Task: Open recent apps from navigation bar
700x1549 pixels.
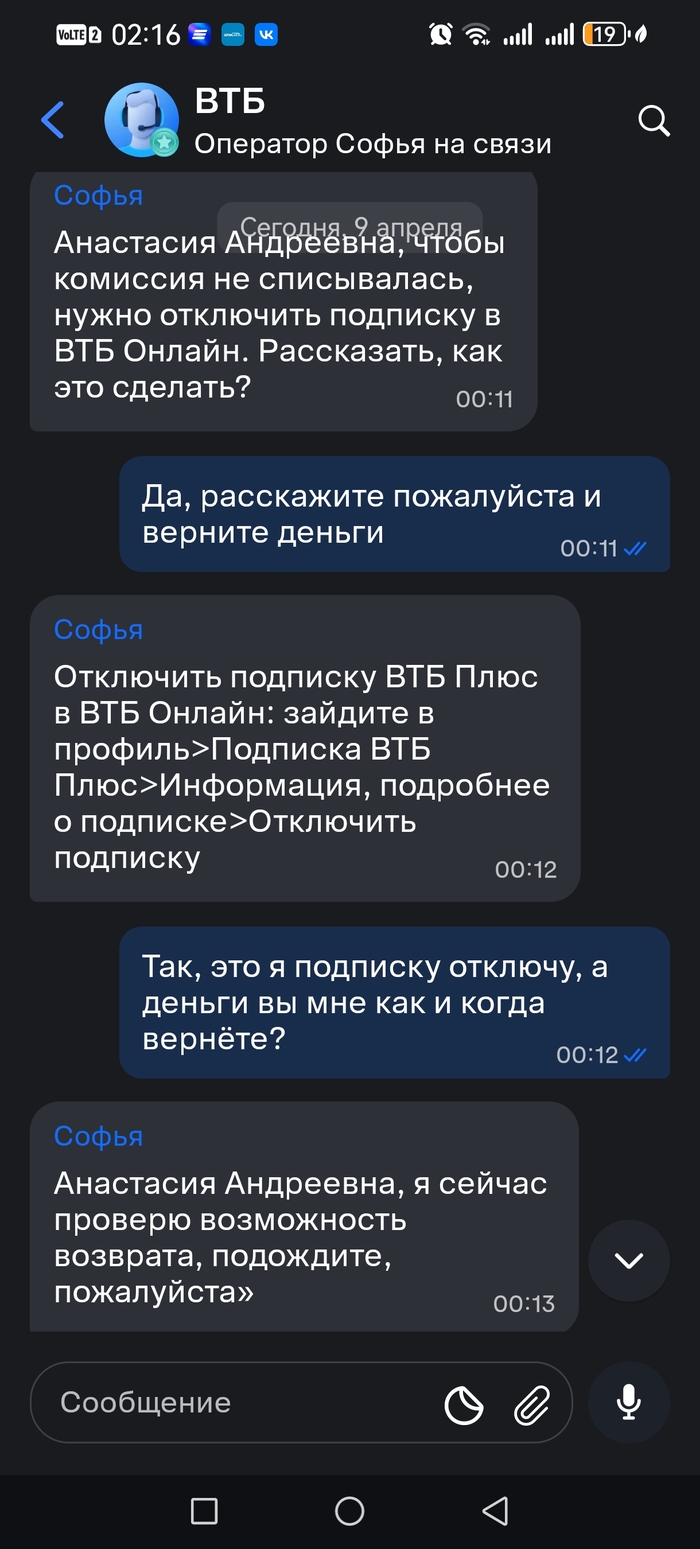Action: pyautogui.click(x=204, y=1510)
